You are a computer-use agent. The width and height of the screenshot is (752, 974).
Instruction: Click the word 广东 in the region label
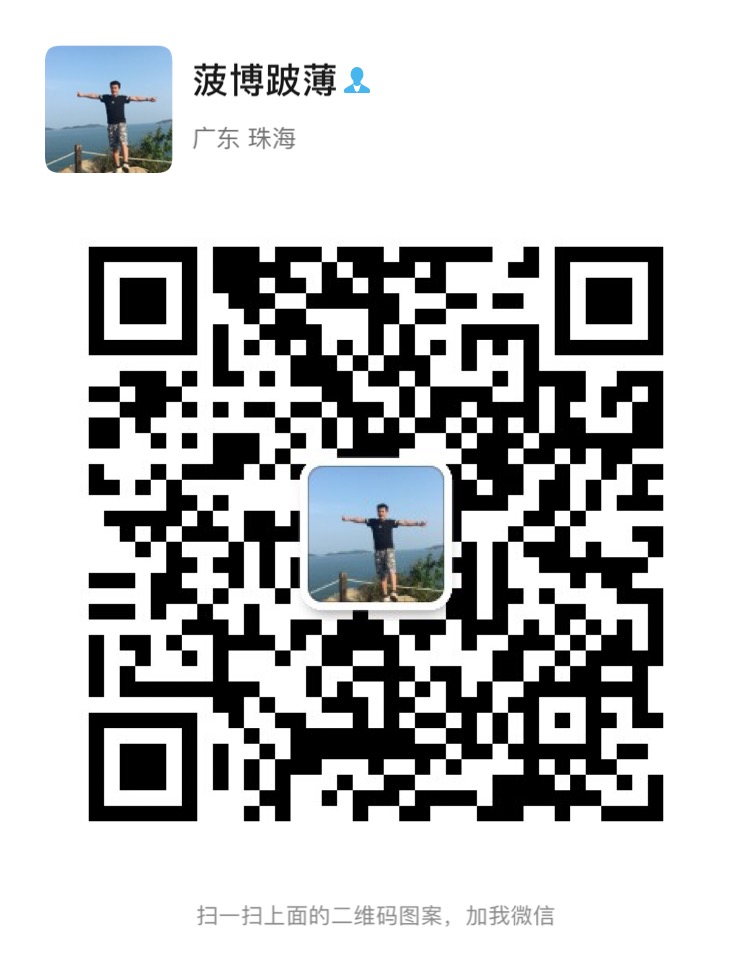tap(210, 138)
